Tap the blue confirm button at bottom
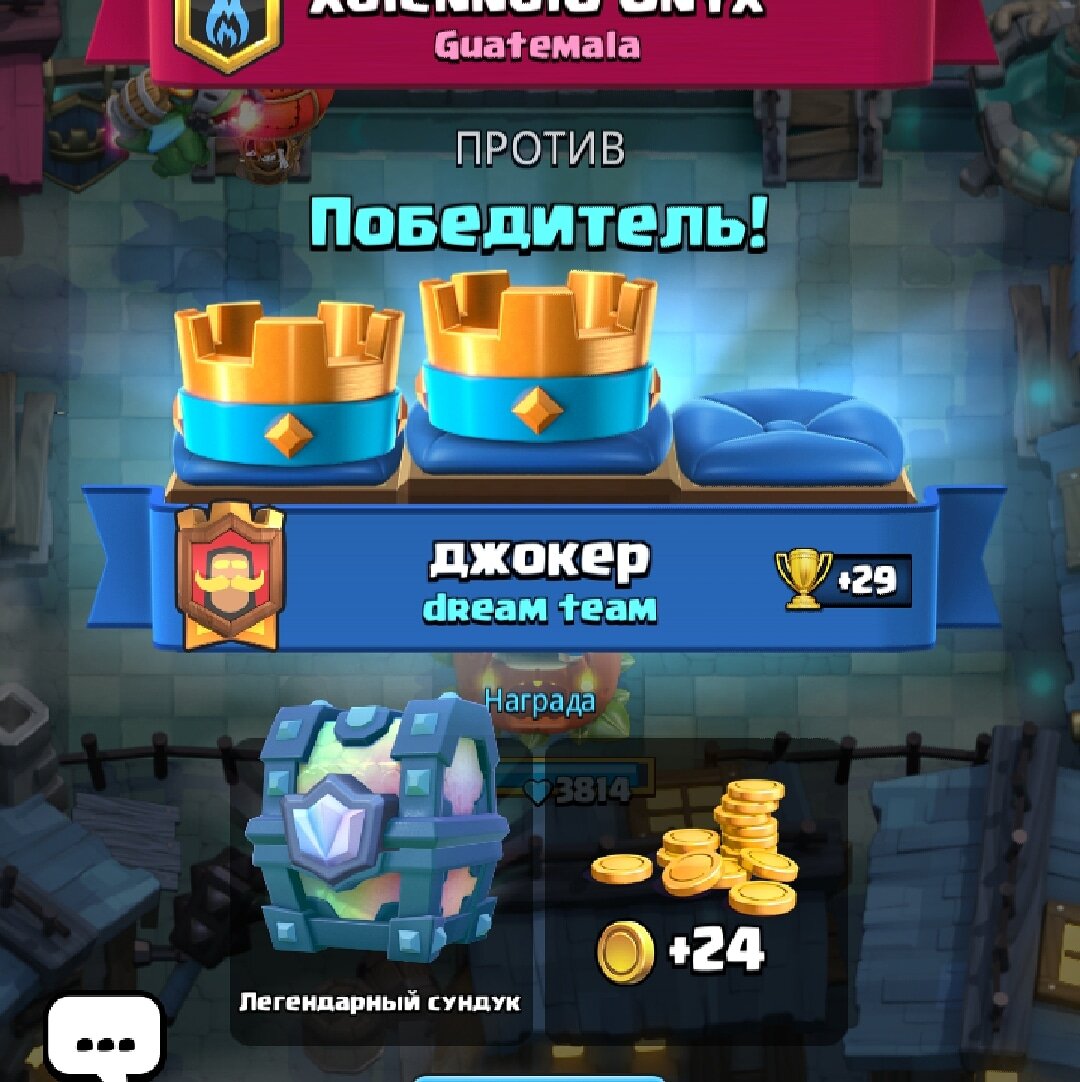Screen dimensions: 1080x1082 click(x=540, y=1077)
